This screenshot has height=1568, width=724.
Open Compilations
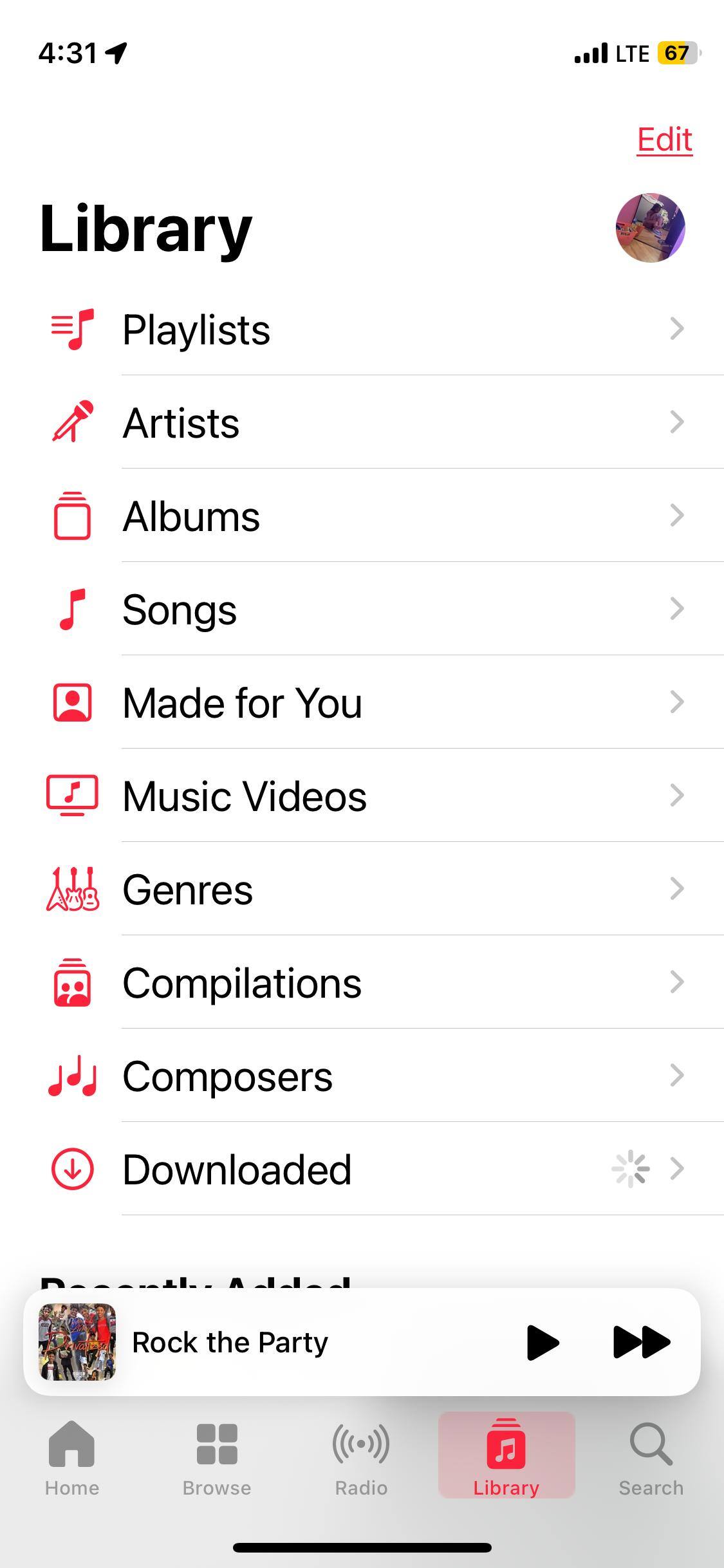click(x=242, y=983)
